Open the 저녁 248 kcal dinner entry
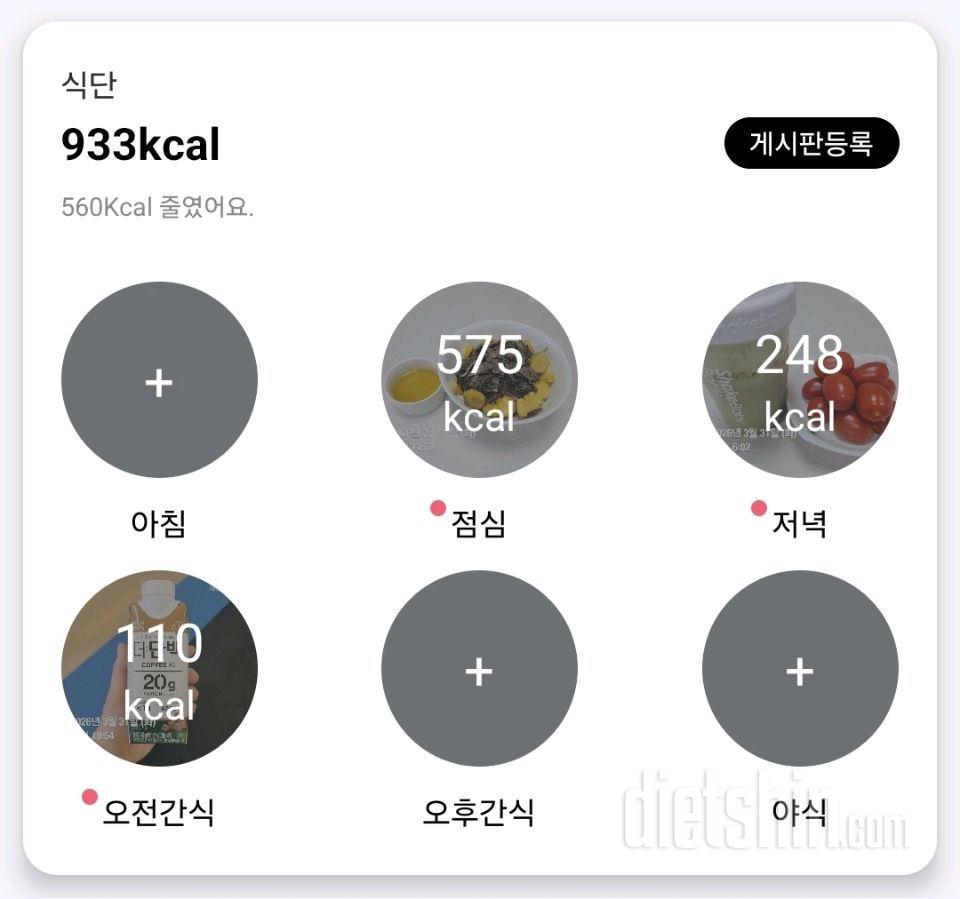Screen dimensions: 960x899 tap(799, 380)
